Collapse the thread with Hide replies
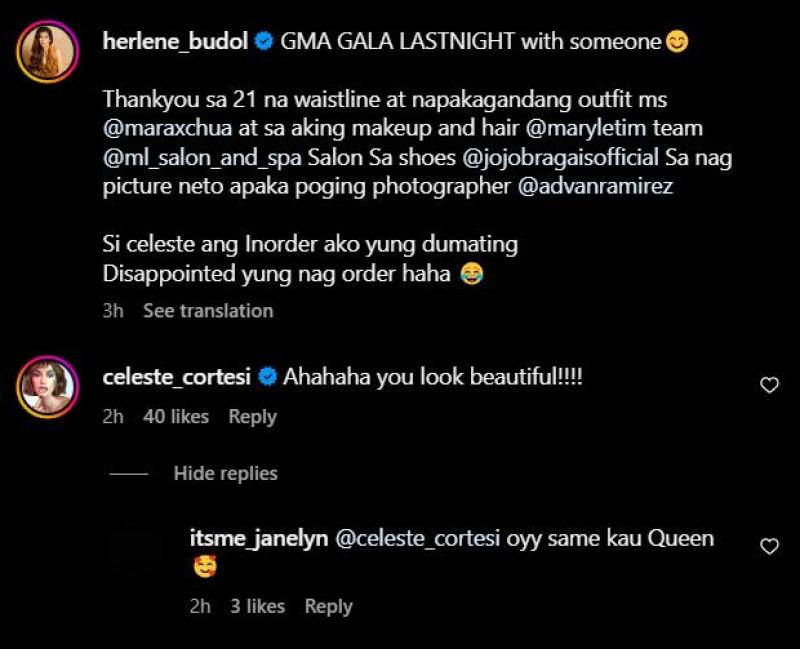Viewport: 800px width, 649px height. 225,473
